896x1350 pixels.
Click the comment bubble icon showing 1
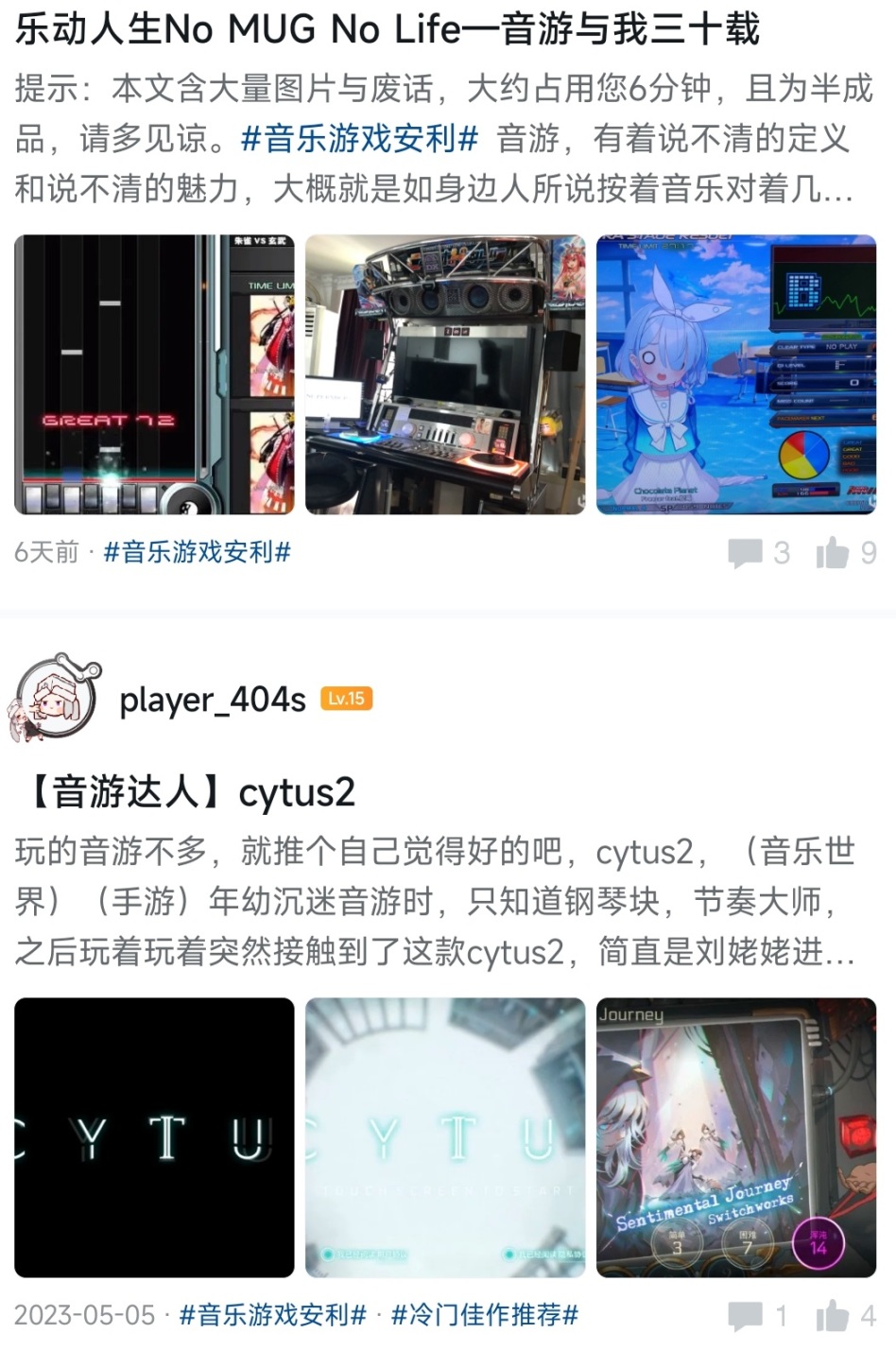(x=747, y=1313)
